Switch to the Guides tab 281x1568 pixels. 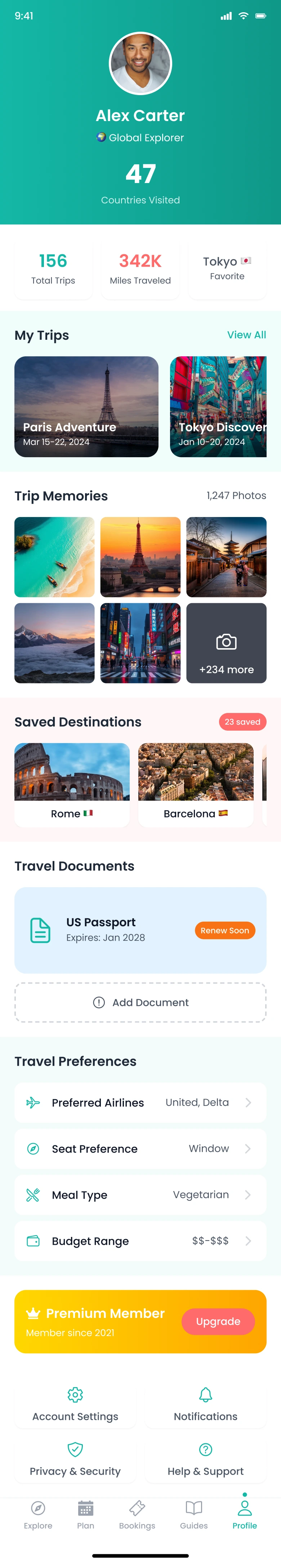[194, 1514]
